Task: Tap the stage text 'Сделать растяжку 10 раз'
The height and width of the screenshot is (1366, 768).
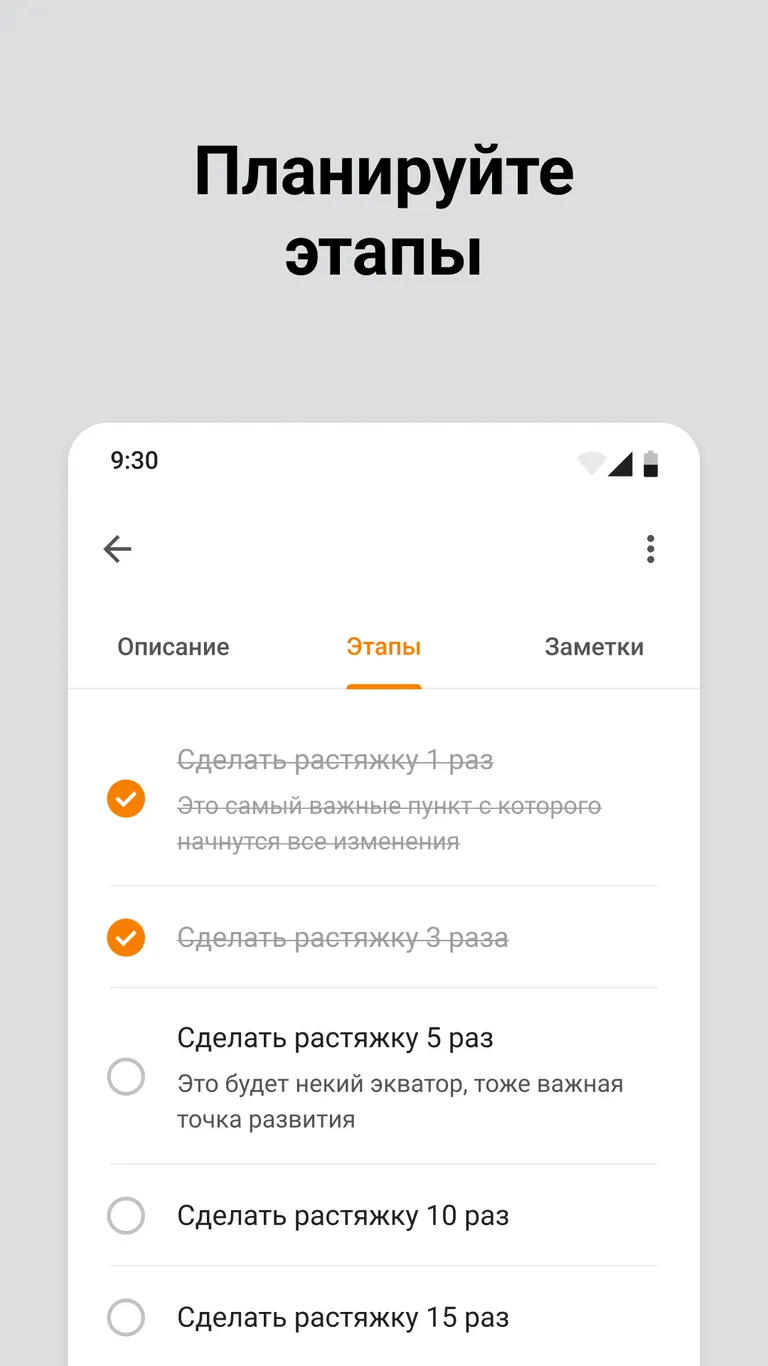Action: click(343, 1216)
